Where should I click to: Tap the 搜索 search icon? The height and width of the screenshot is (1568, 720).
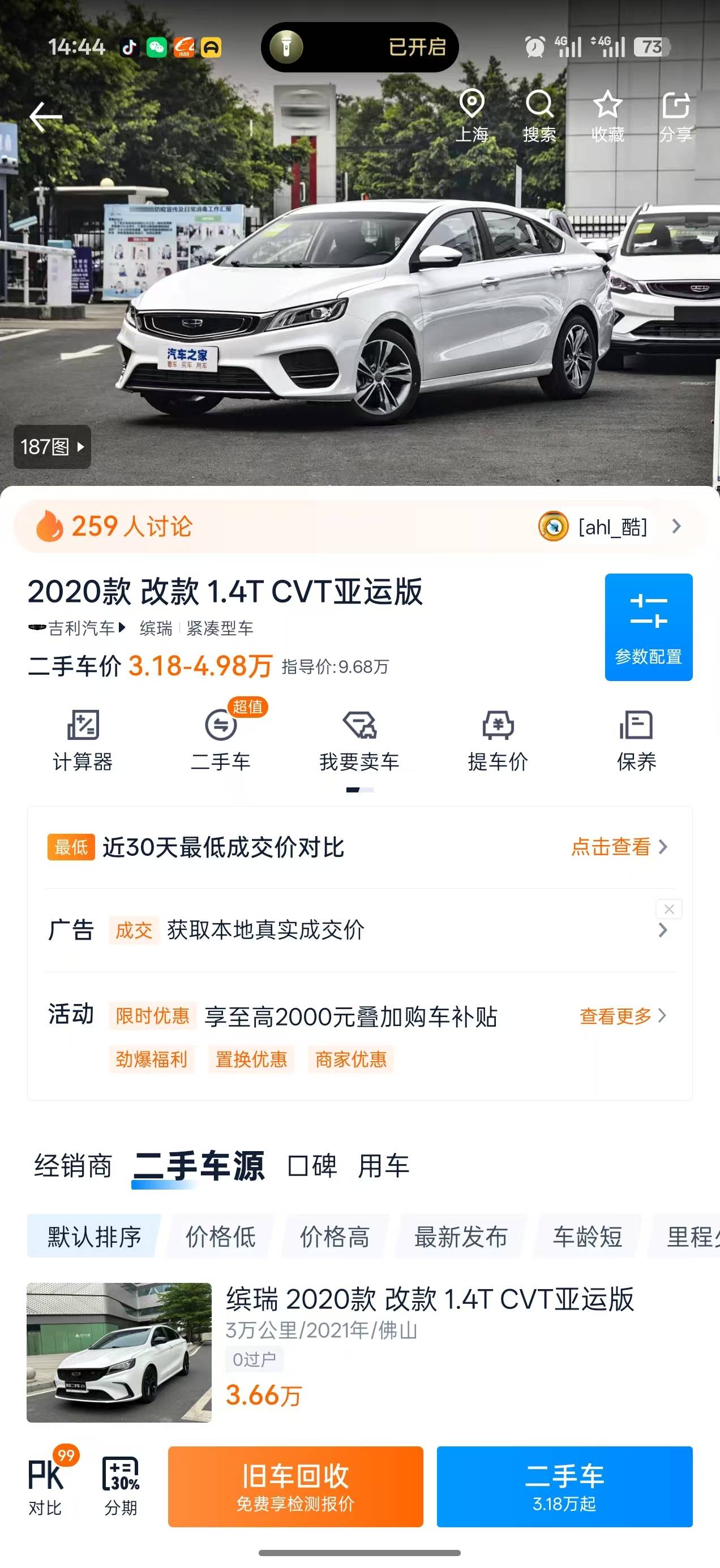(538, 115)
